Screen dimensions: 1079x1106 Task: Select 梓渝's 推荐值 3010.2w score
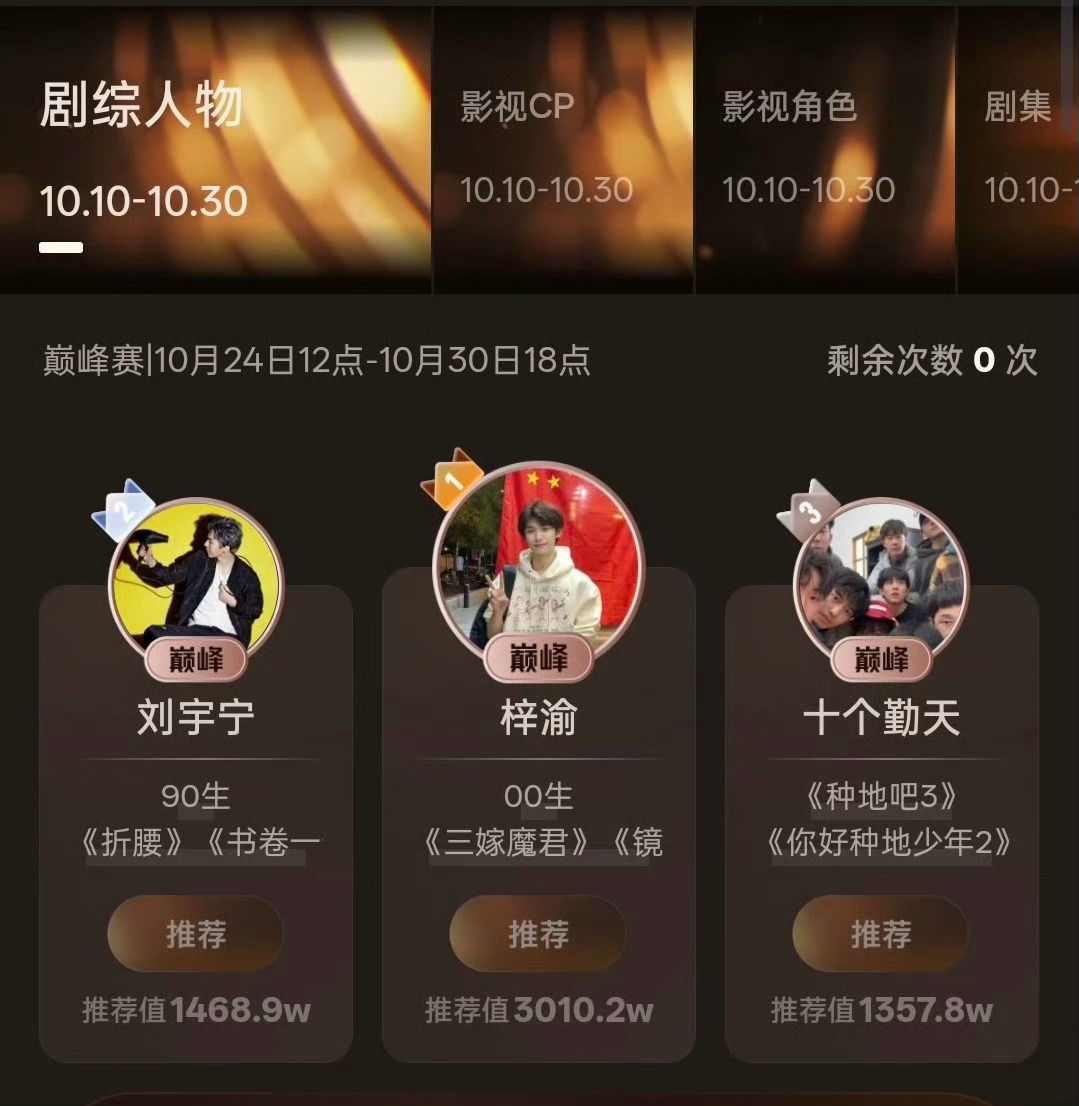[538, 1012]
